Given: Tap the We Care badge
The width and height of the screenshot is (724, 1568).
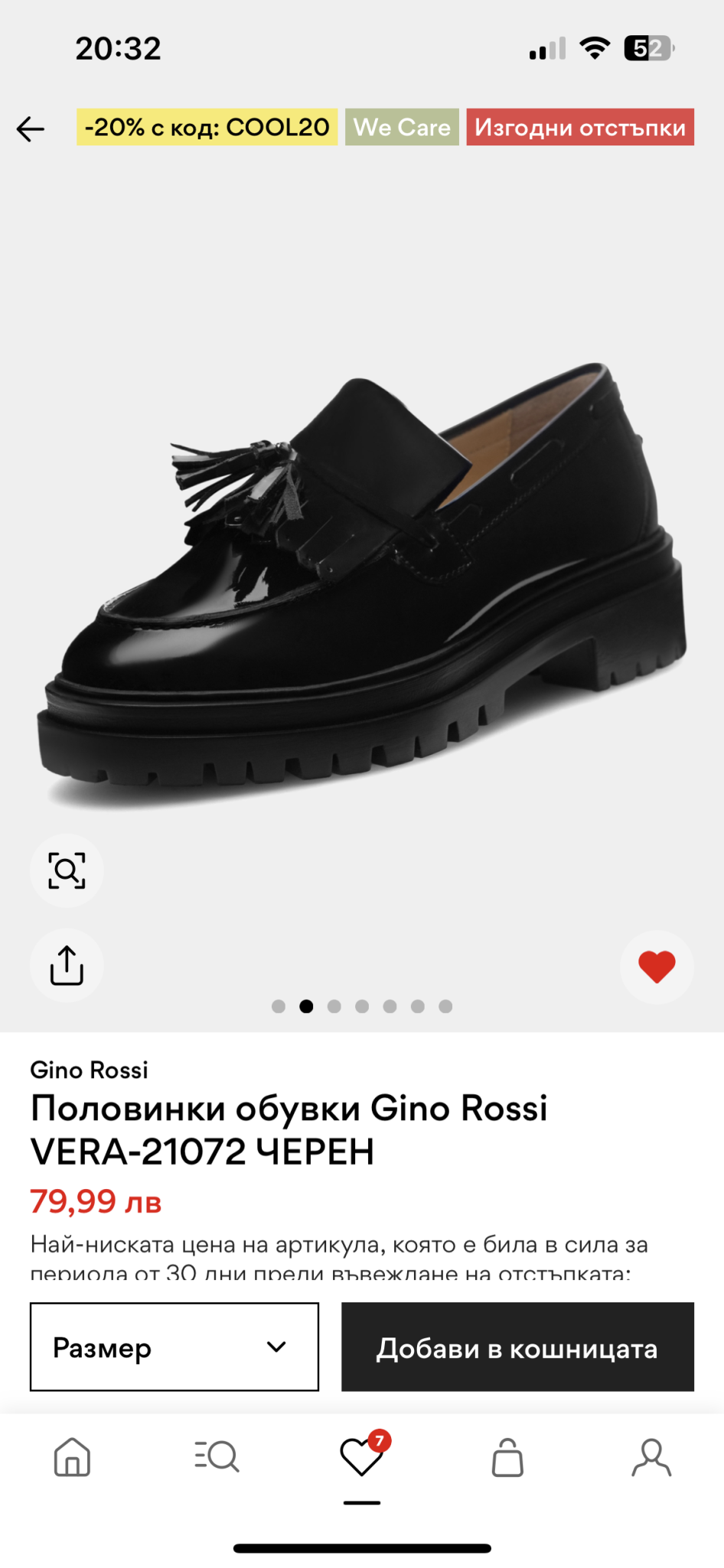Looking at the screenshot, I should pos(402,127).
